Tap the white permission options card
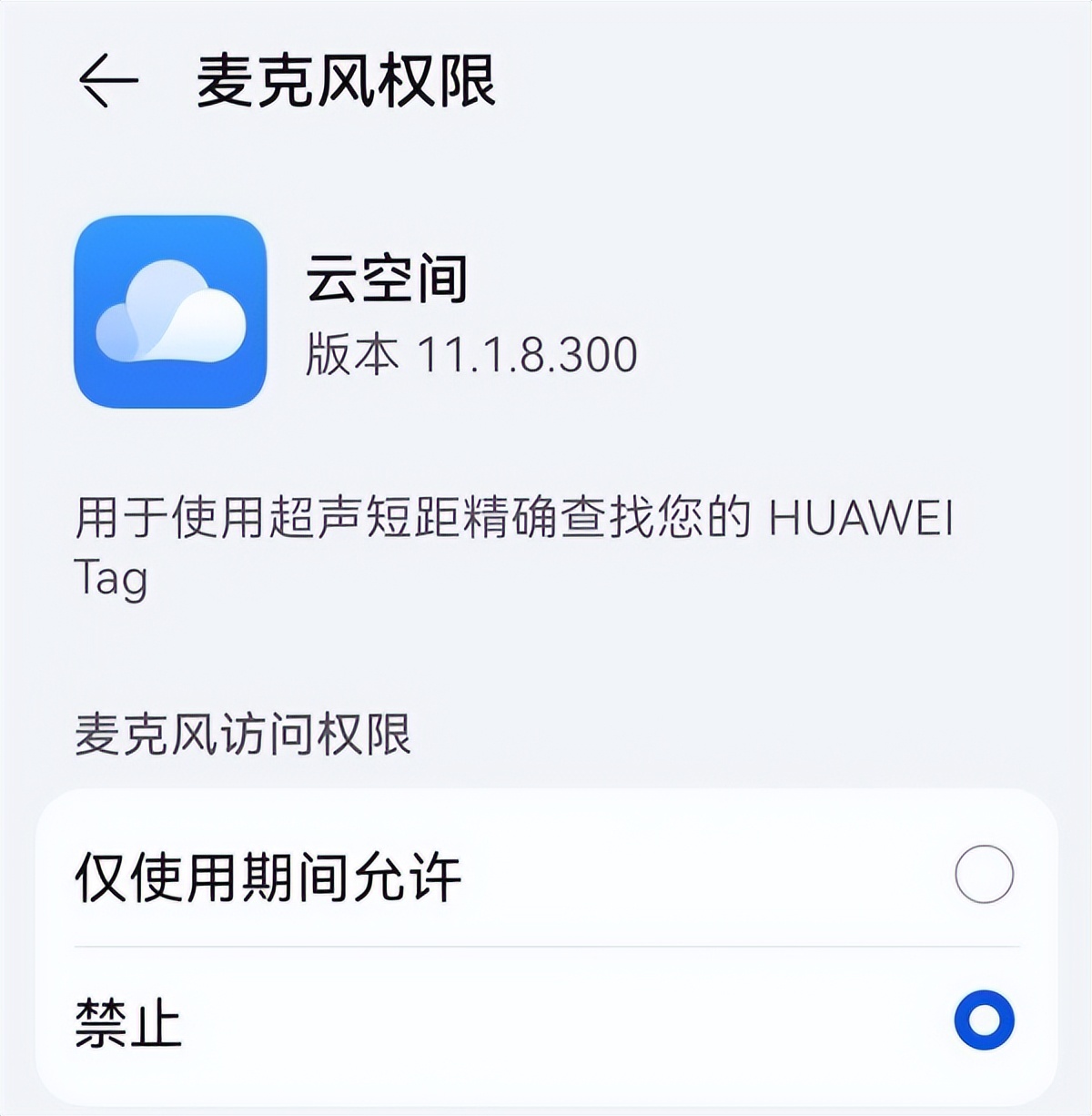Image resolution: width=1092 pixels, height=1116 pixels. (x=546, y=947)
